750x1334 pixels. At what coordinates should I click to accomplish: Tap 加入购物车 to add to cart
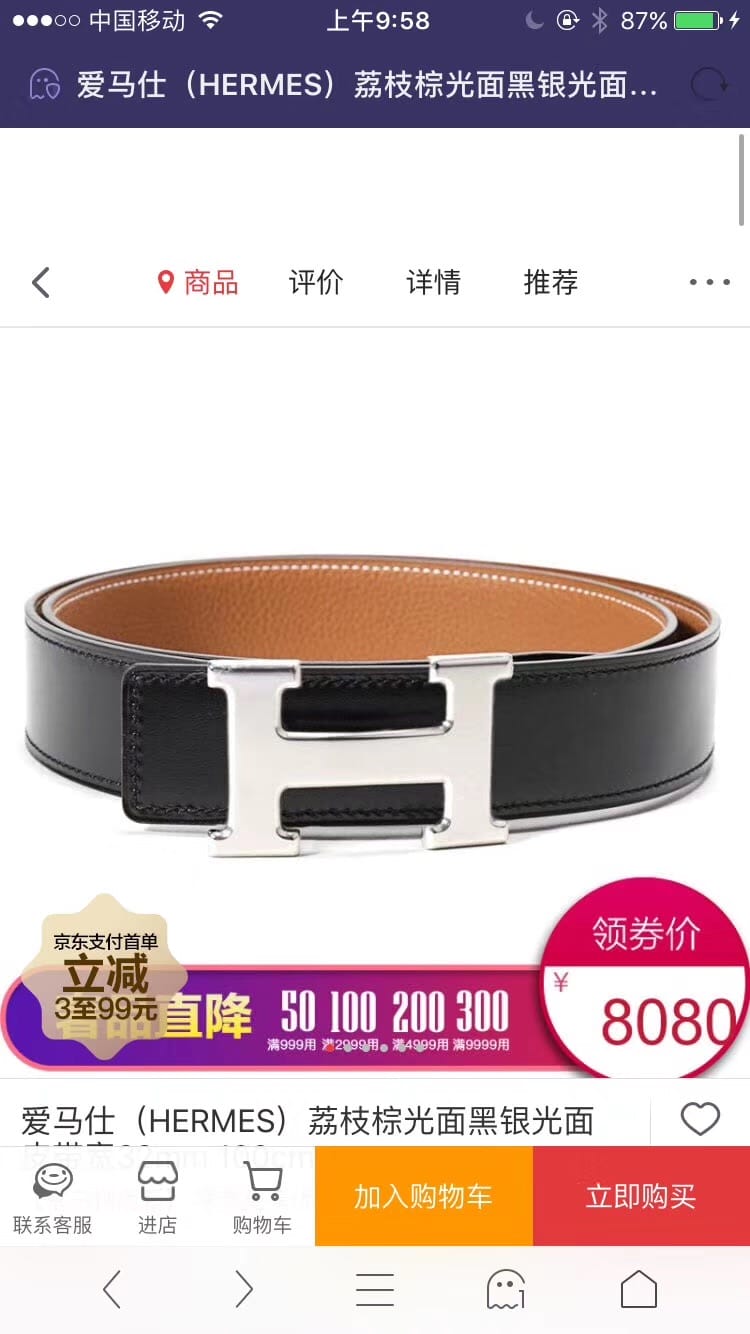423,1197
